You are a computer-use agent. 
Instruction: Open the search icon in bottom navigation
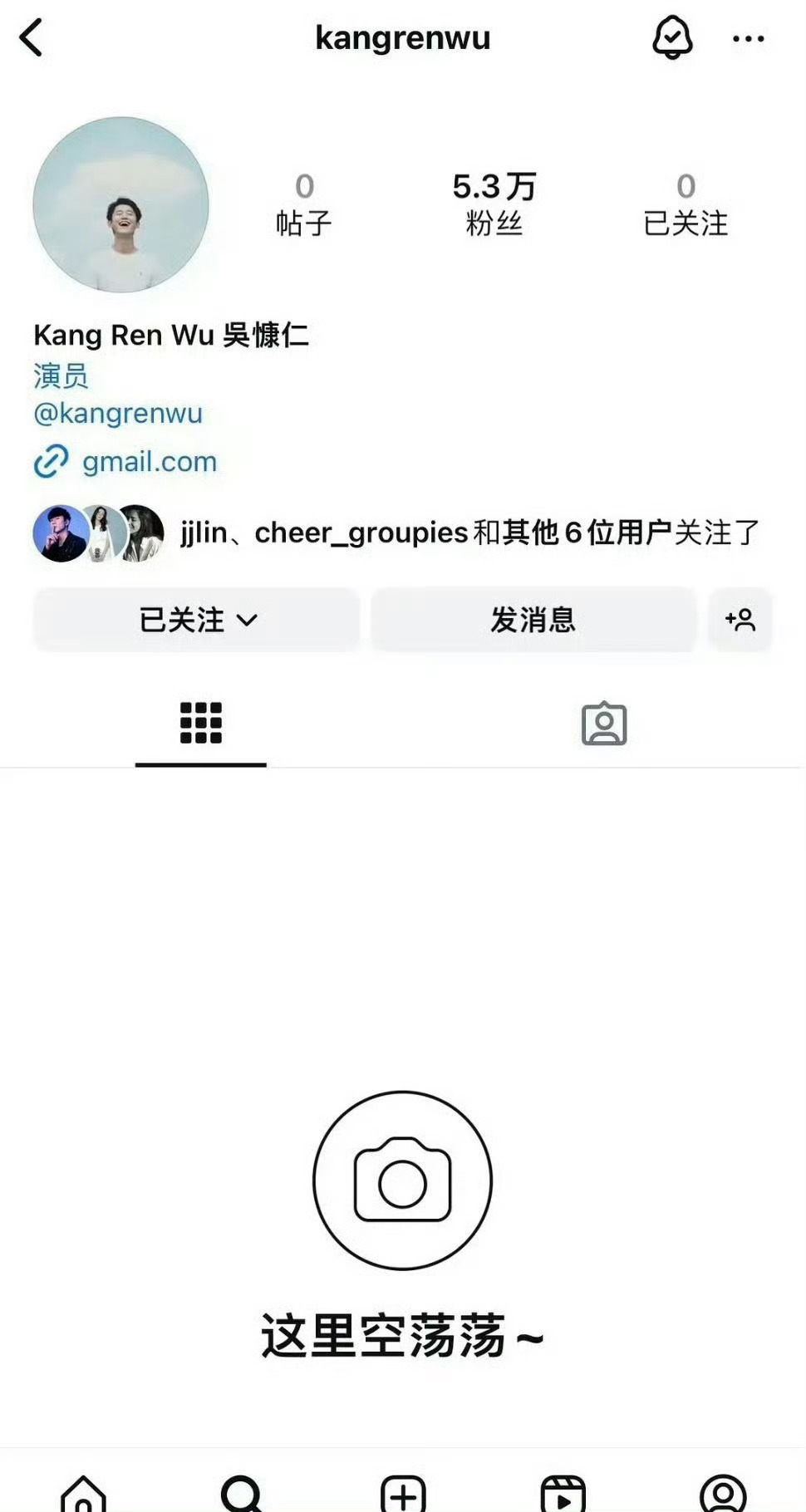tap(242, 1491)
